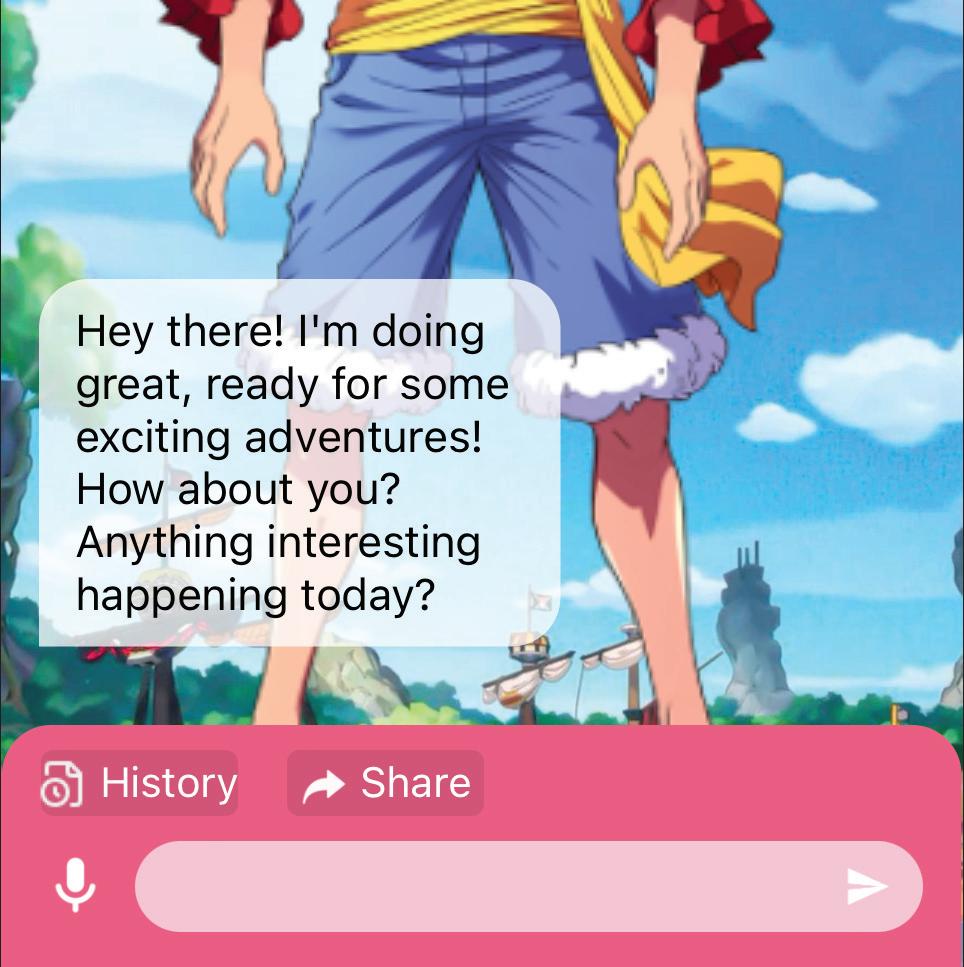
Task: Send the message with the arrow icon
Action: click(x=867, y=887)
